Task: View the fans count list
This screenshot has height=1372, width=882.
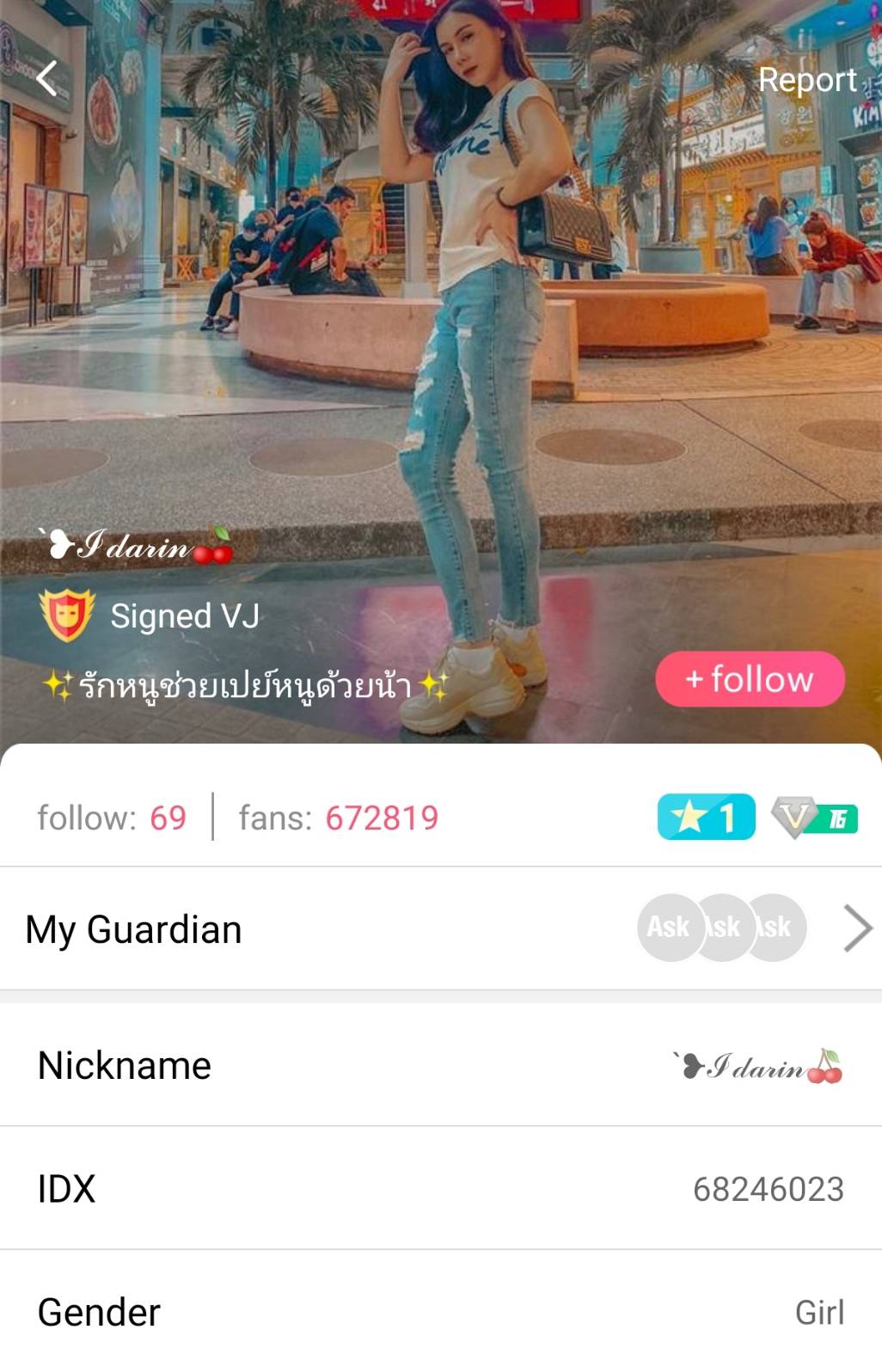Action: (339, 818)
